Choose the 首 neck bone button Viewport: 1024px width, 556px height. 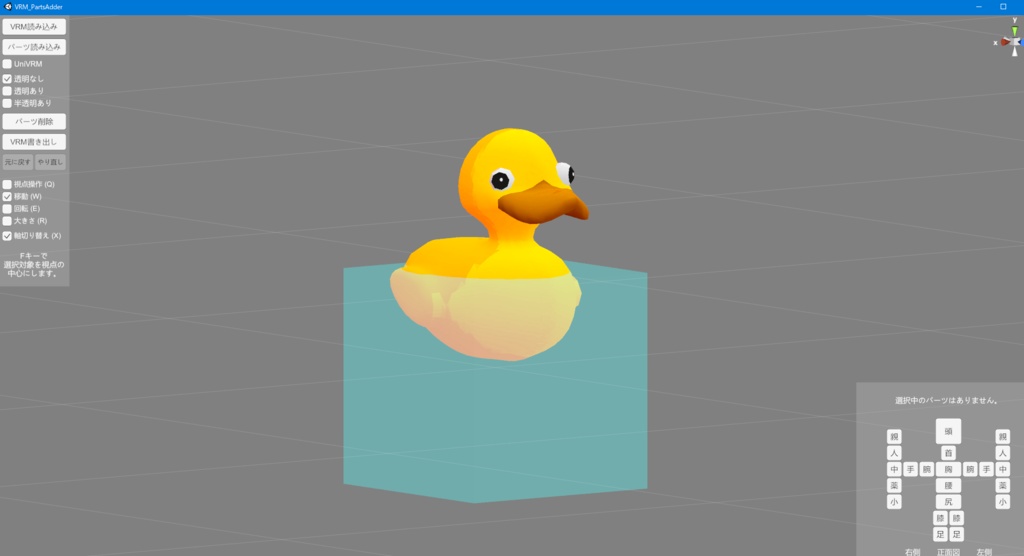coord(948,453)
